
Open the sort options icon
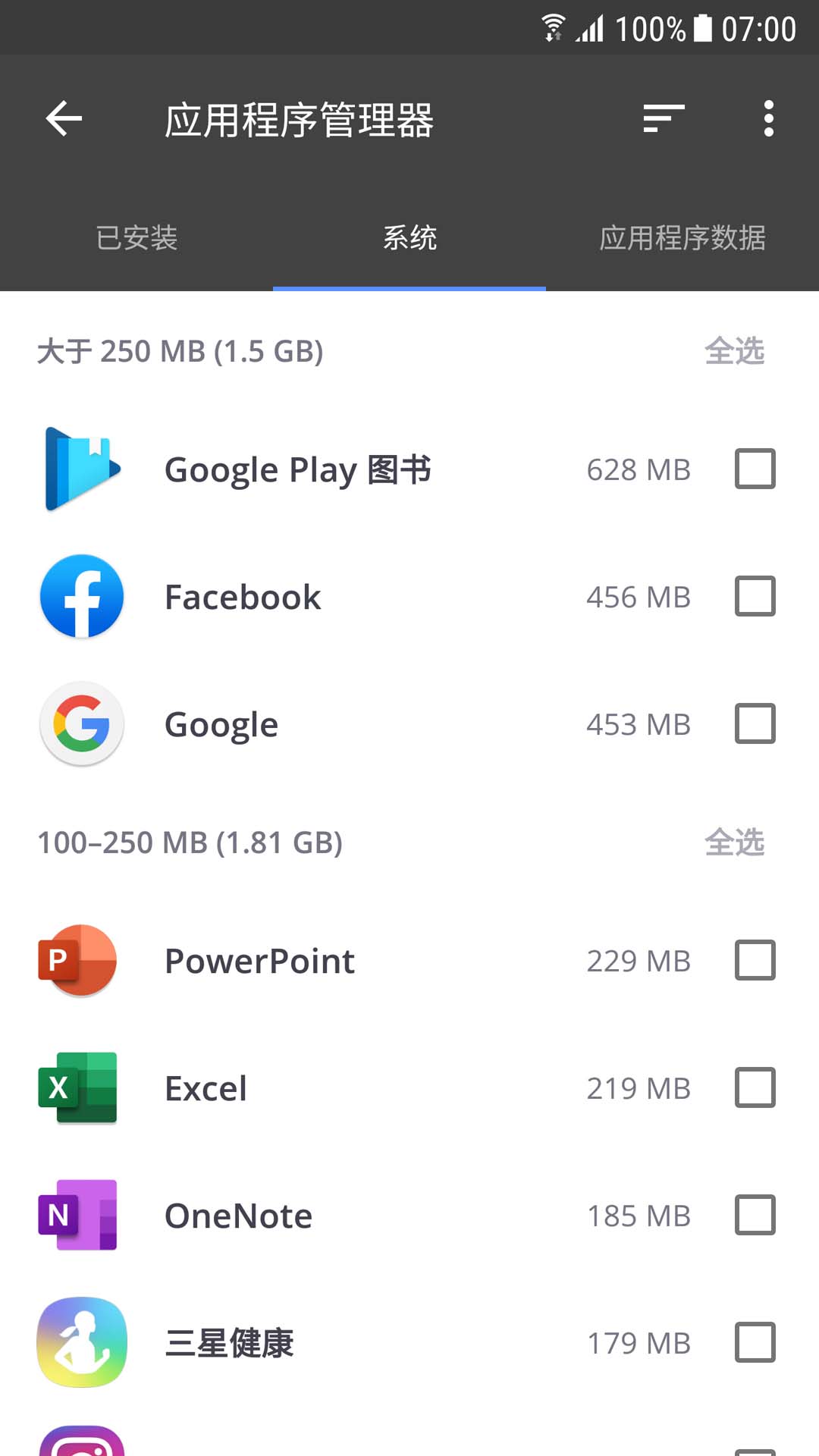pos(663,119)
